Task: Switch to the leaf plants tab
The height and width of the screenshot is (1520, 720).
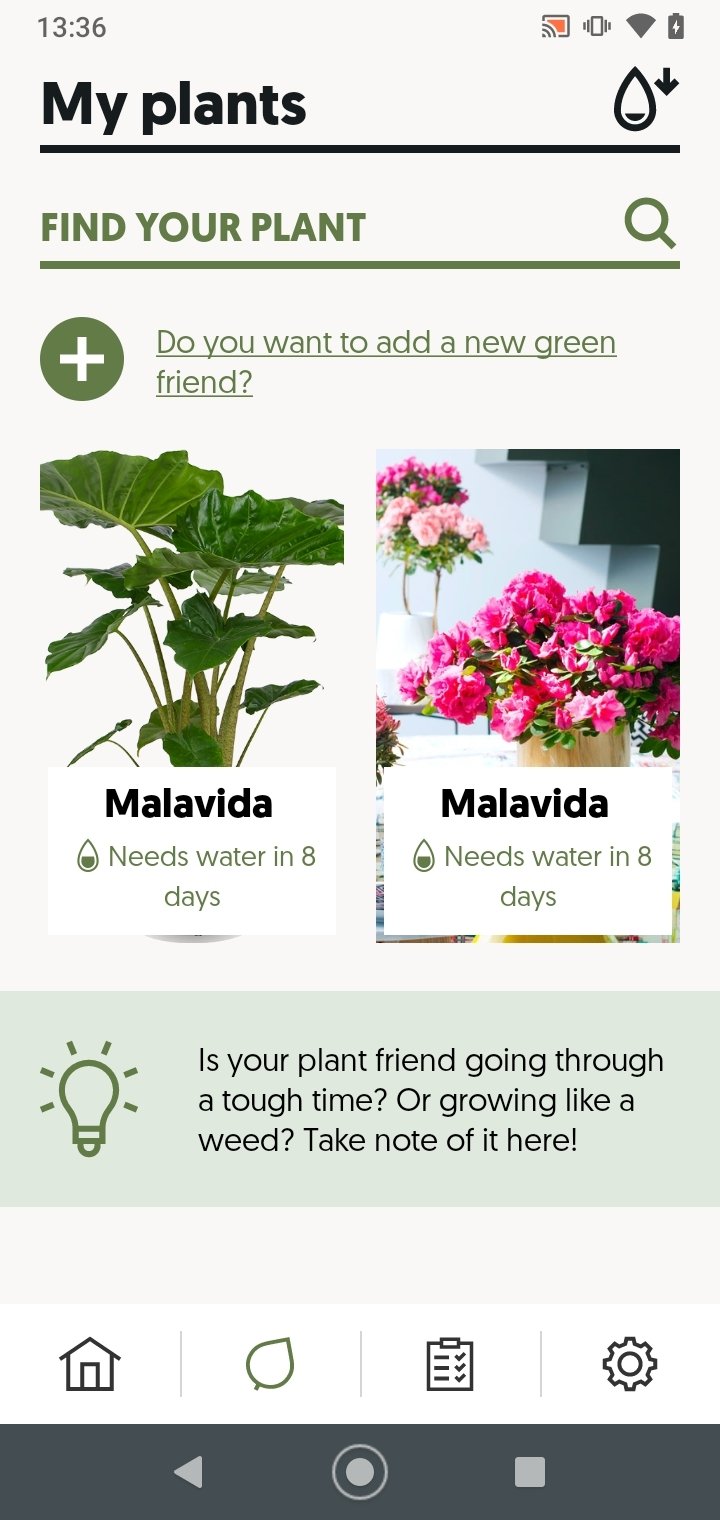Action: (x=270, y=1364)
